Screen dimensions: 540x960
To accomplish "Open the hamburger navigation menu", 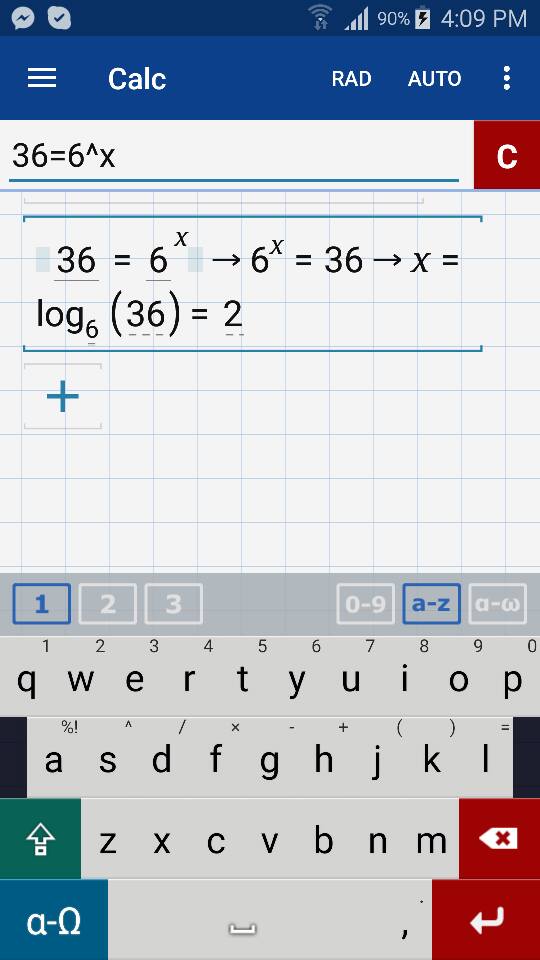I will click(x=42, y=78).
